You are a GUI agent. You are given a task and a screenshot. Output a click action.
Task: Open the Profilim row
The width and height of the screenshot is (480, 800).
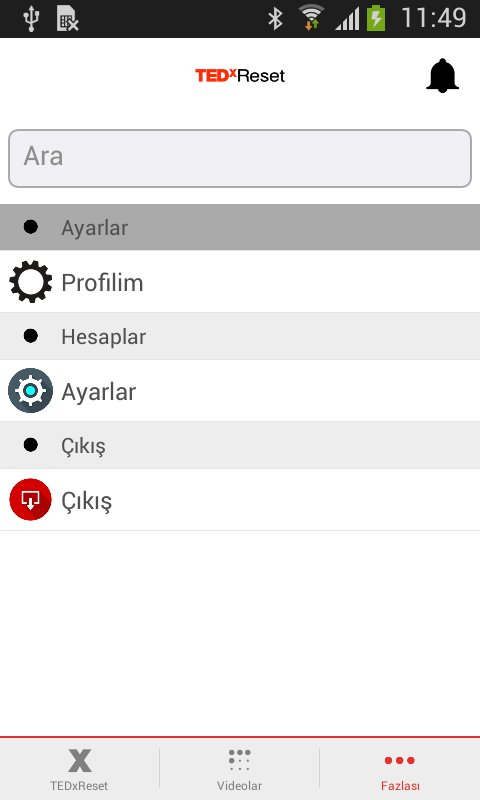point(240,282)
